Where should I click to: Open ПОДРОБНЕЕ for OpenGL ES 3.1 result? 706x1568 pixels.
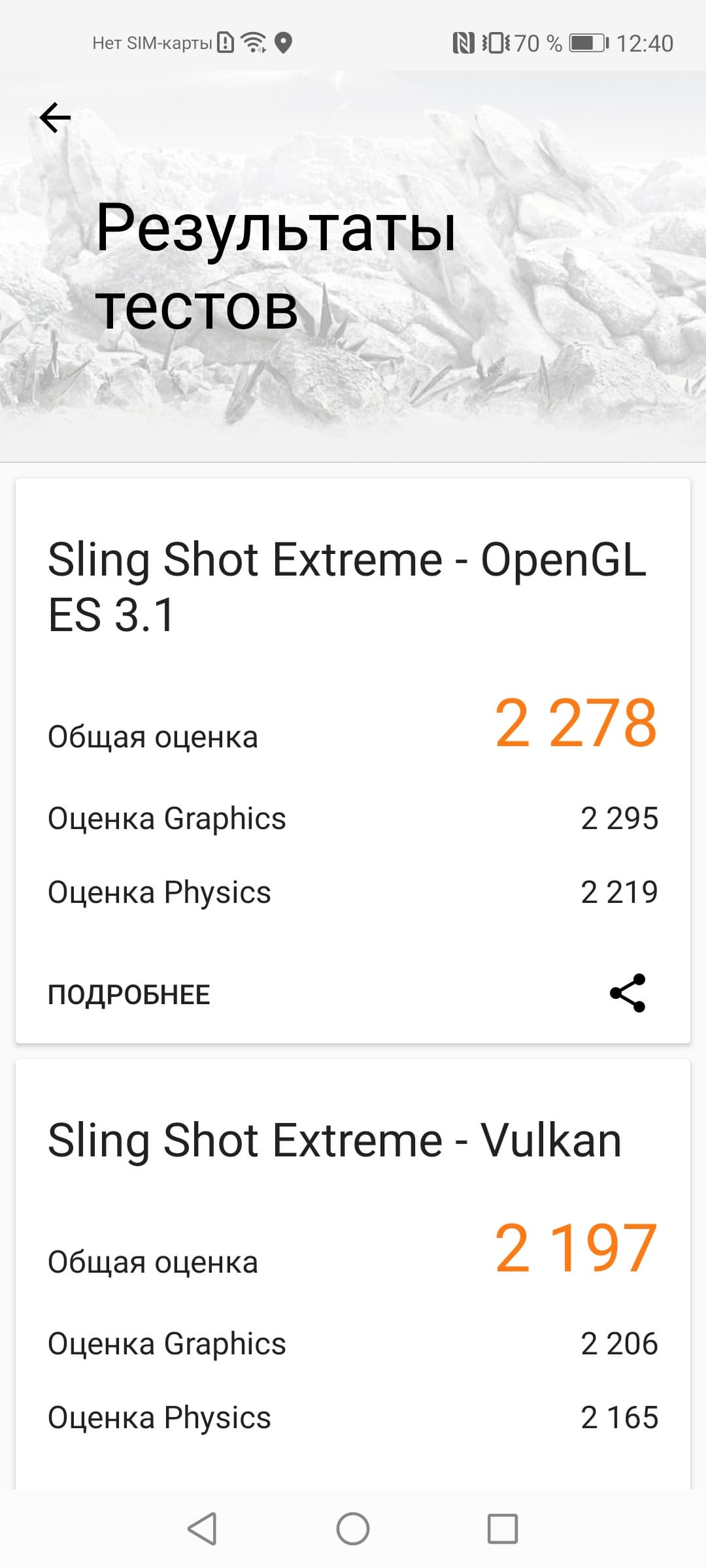click(129, 994)
